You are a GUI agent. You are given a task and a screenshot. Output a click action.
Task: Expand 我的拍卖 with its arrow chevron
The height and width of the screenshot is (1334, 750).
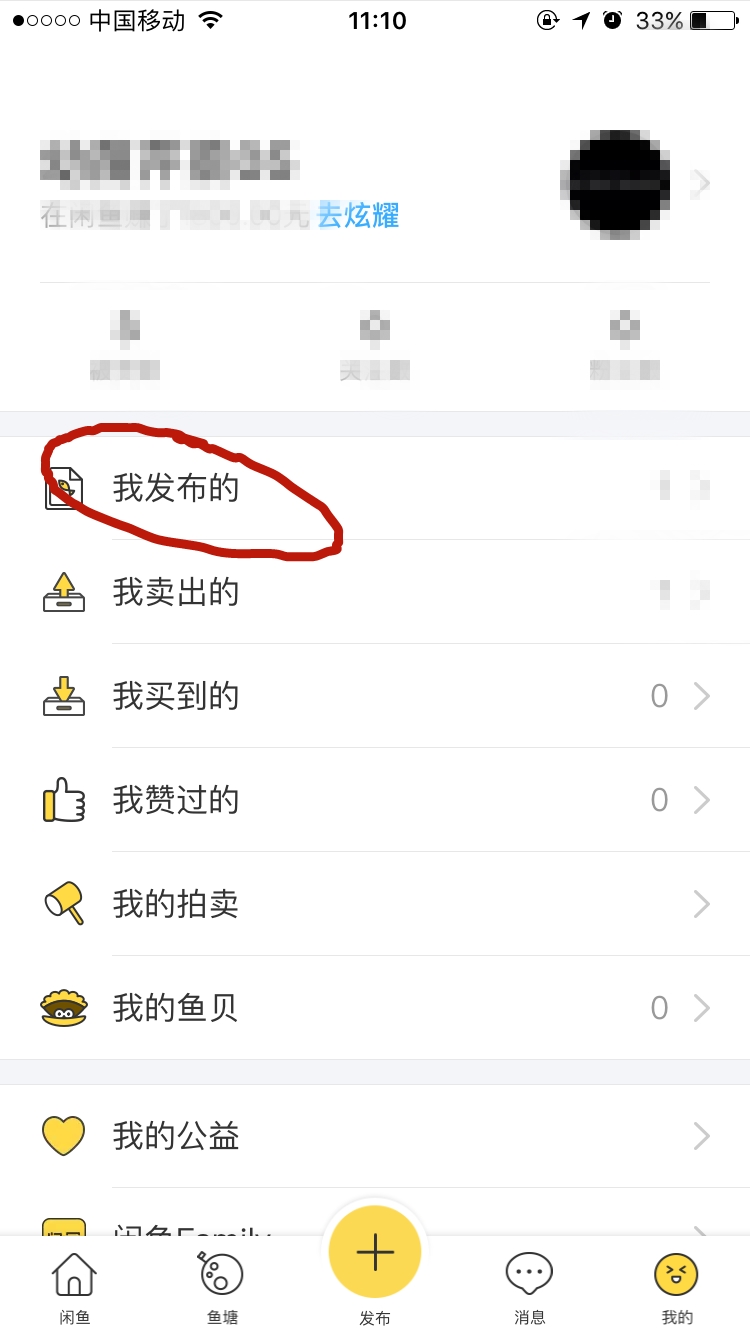click(x=702, y=904)
